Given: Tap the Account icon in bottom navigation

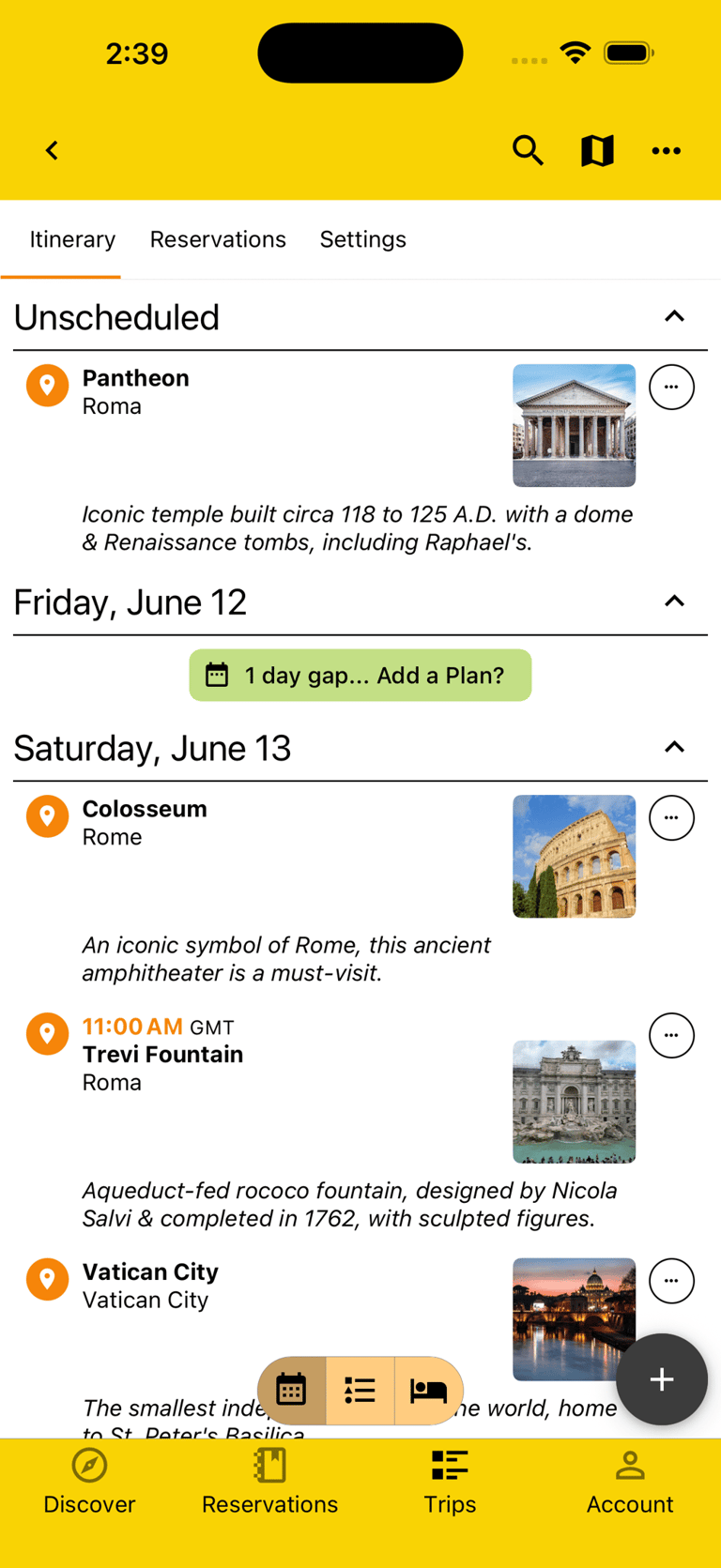Looking at the screenshot, I should pyautogui.click(x=630, y=1465).
